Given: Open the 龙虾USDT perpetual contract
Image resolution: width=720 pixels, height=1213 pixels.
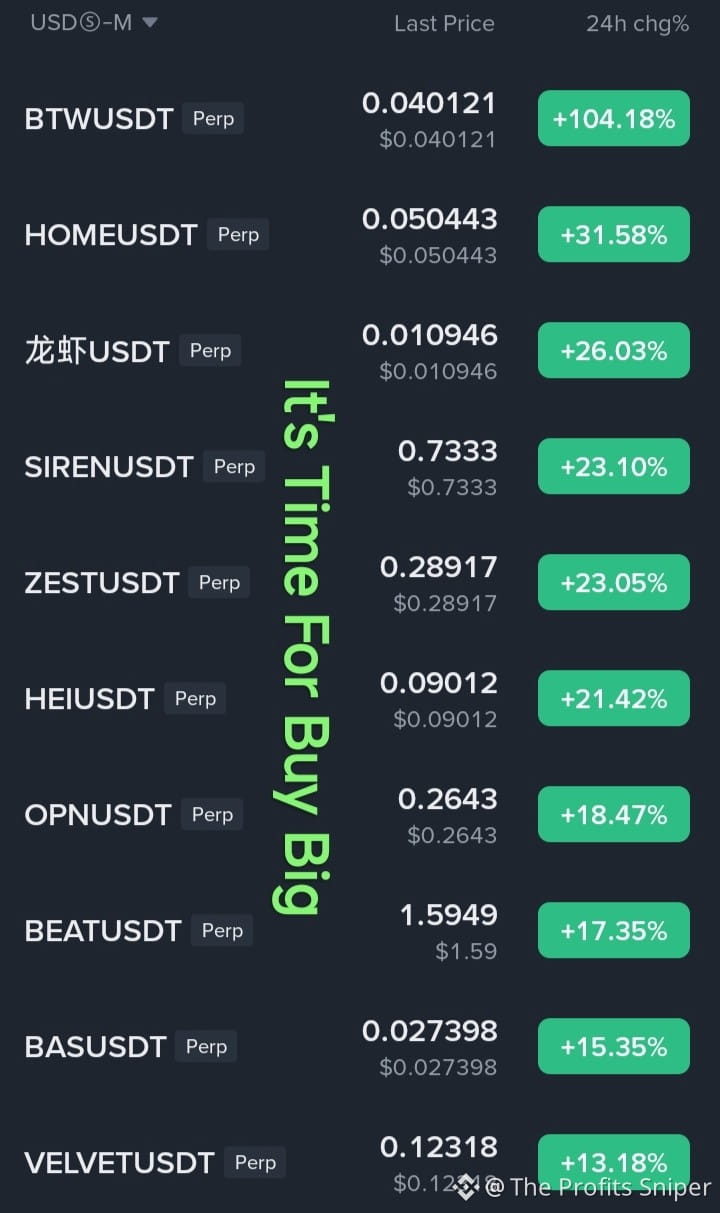Looking at the screenshot, I should 360,351.
